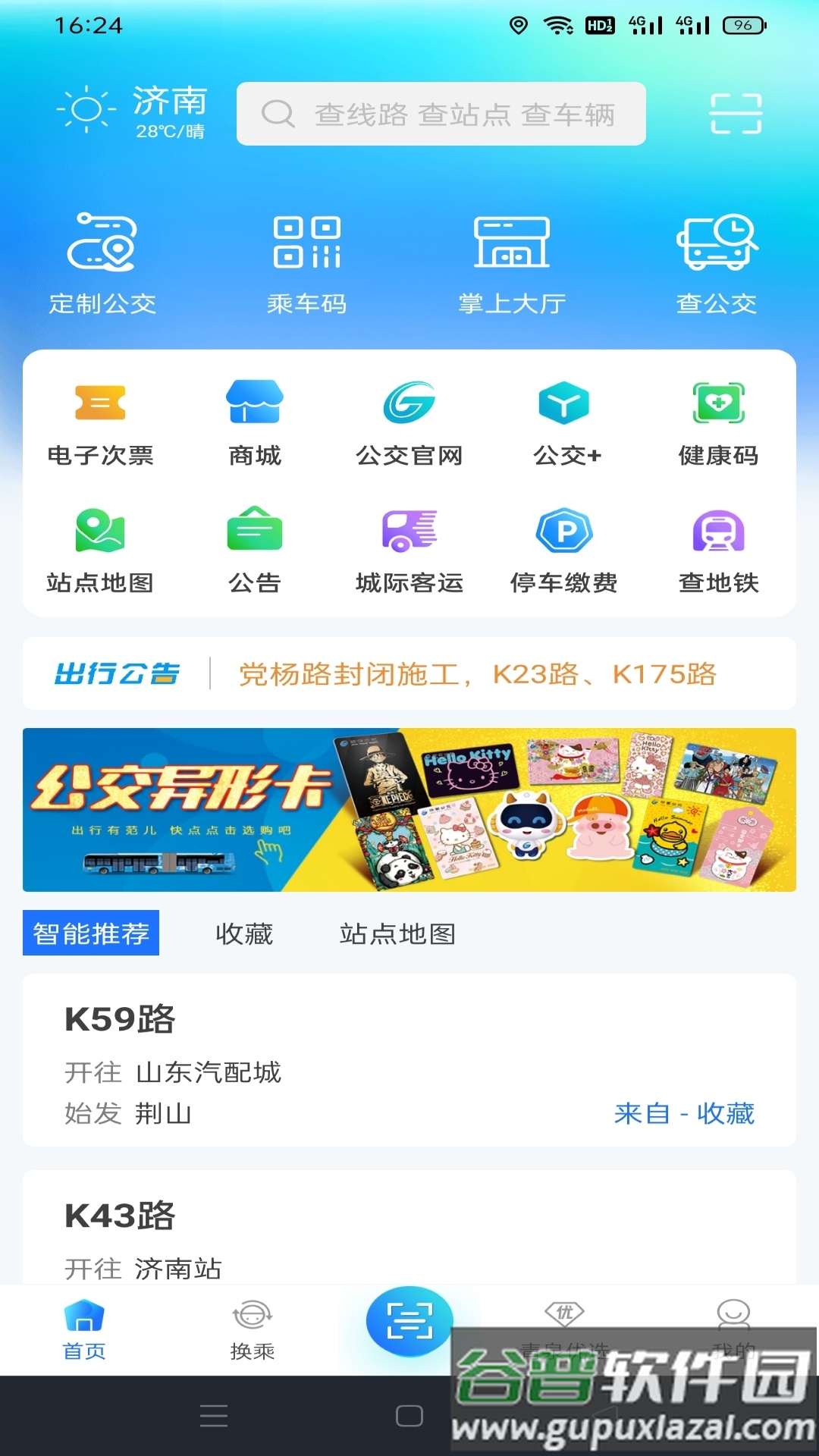Open the 健康码 health code

(x=718, y=423)
